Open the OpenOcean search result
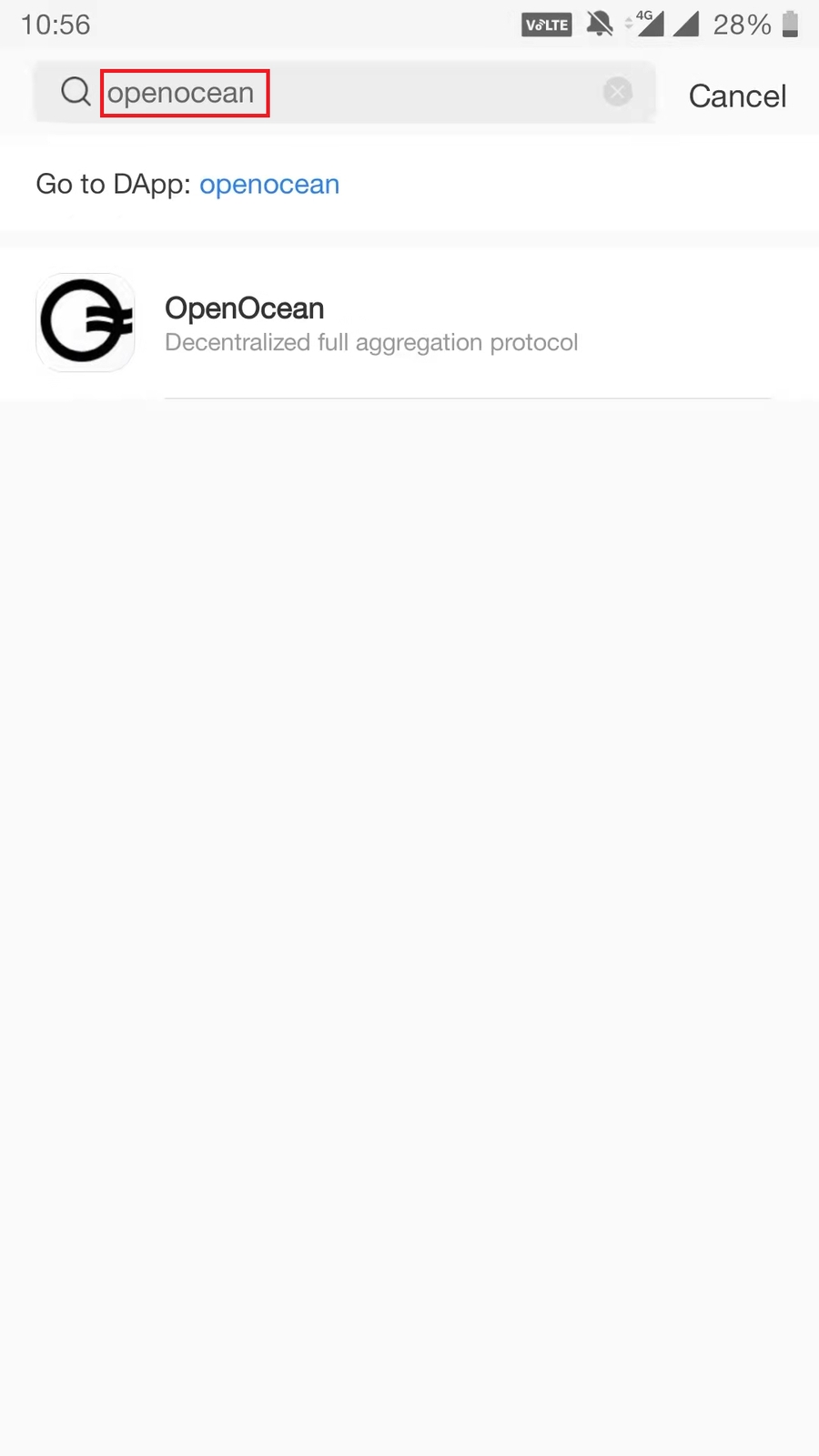Screen dimensions: 819x1456 [x=370, y=324]
